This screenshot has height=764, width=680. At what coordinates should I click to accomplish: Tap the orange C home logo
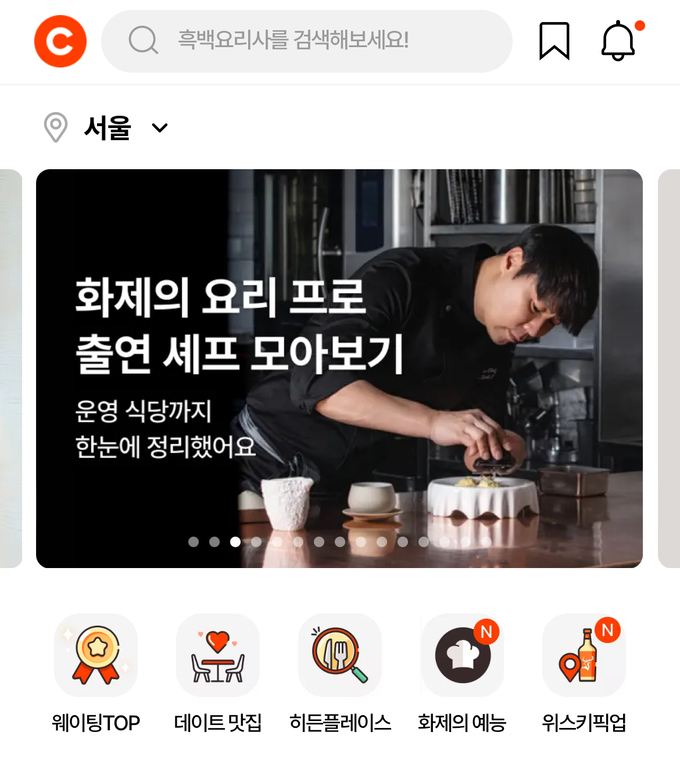(60, 41)
